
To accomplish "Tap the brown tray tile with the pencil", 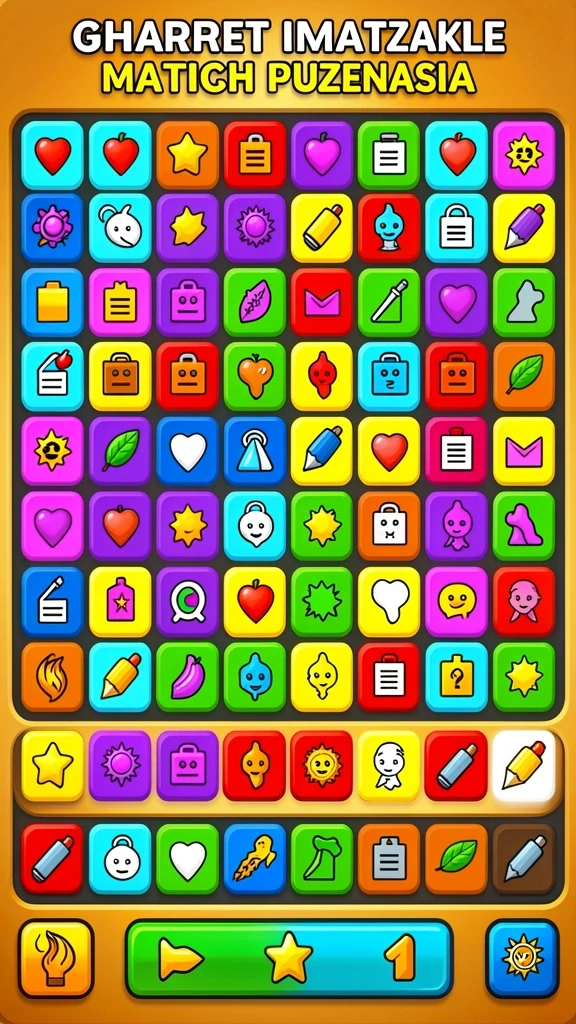I will tap(524, 858).
